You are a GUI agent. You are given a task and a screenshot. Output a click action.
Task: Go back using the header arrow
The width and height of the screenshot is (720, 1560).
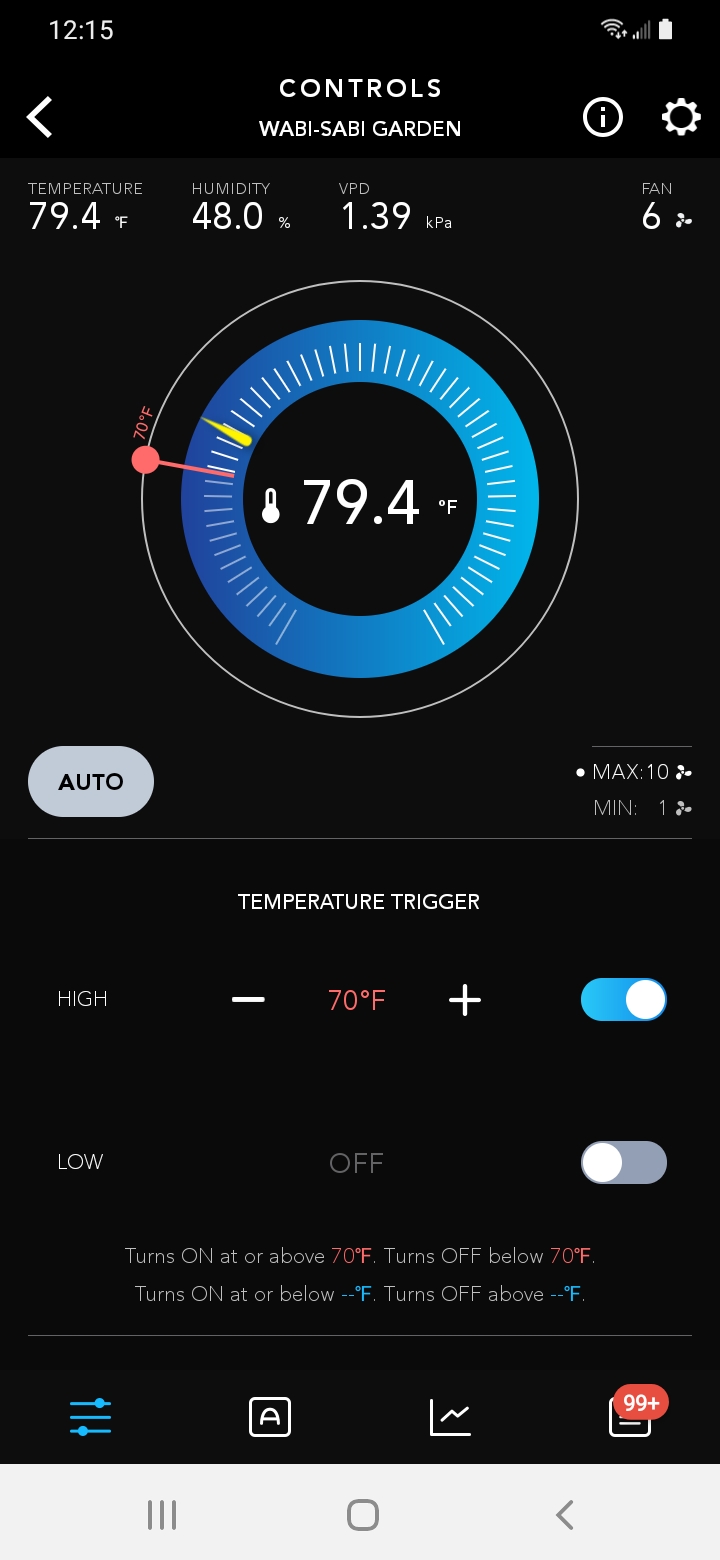40,117
